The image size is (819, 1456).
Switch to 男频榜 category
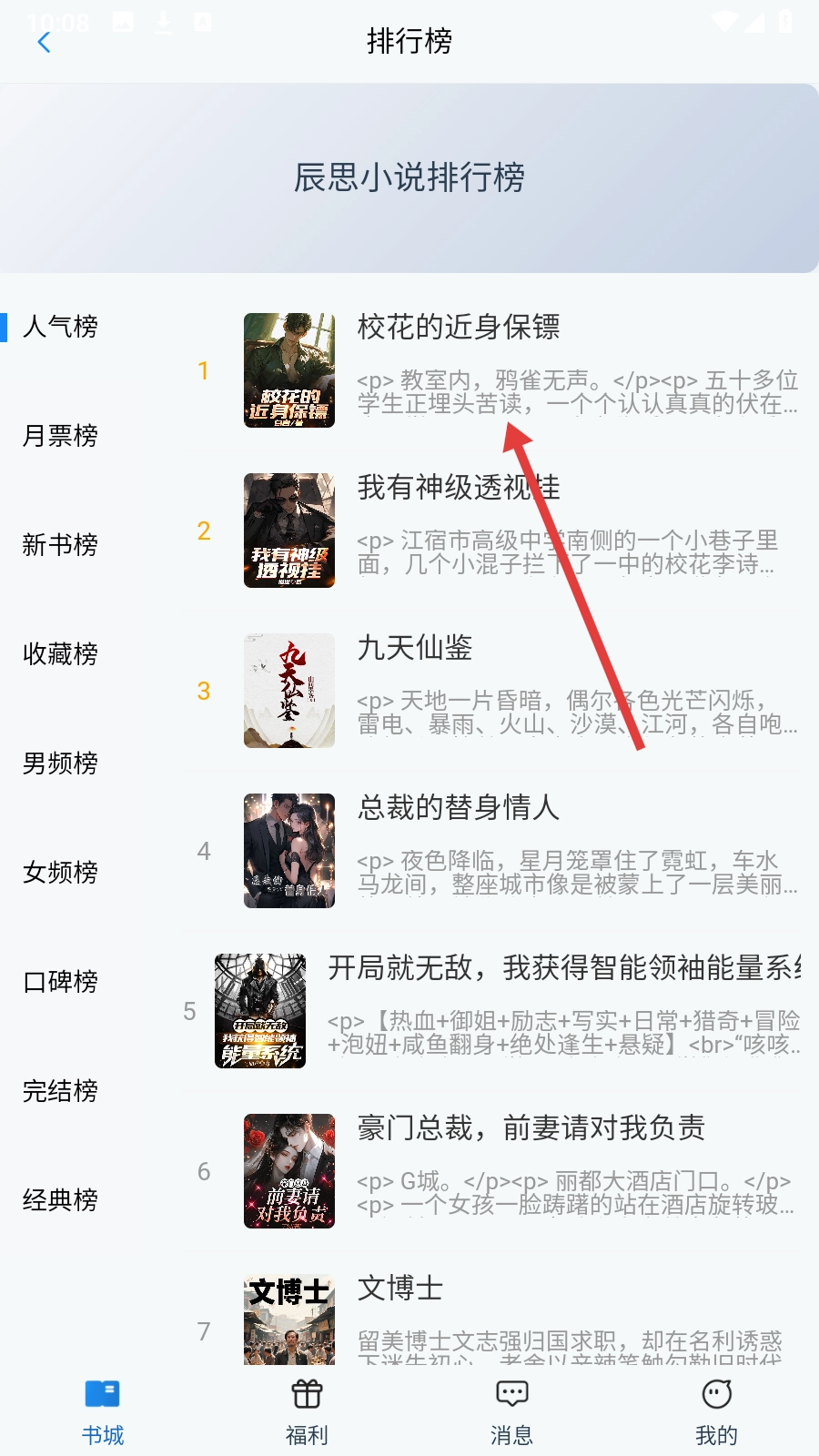(60, 763)
